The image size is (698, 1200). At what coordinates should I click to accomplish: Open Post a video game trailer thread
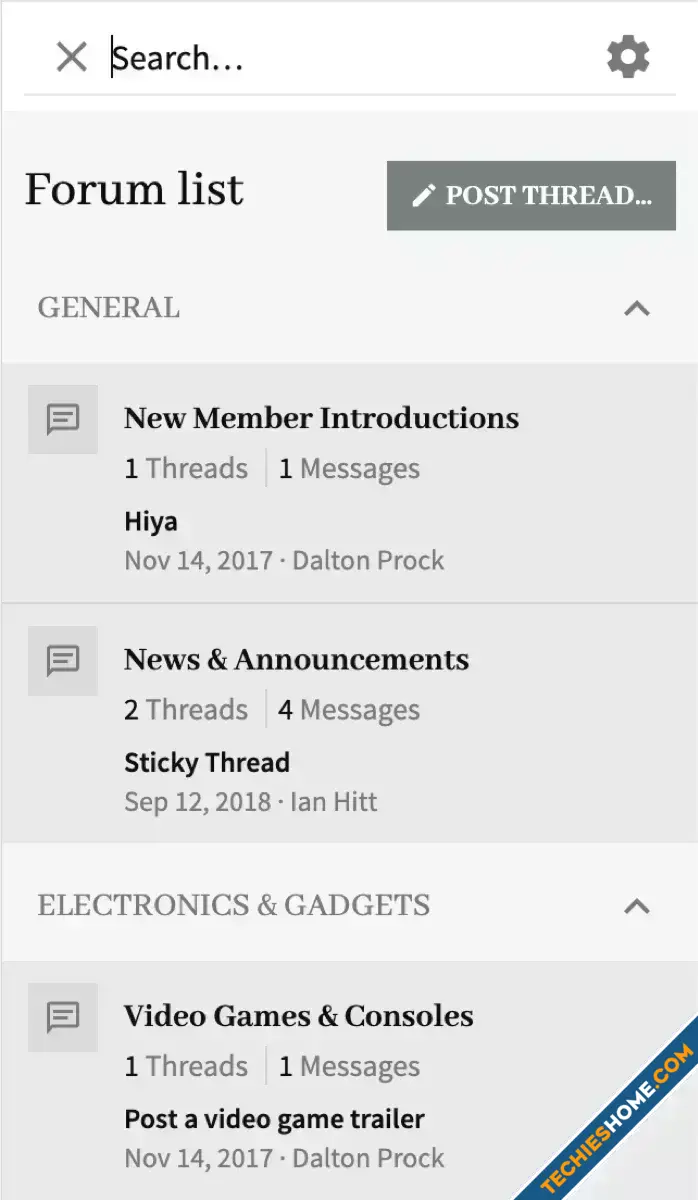click(x=274, y=1119)
